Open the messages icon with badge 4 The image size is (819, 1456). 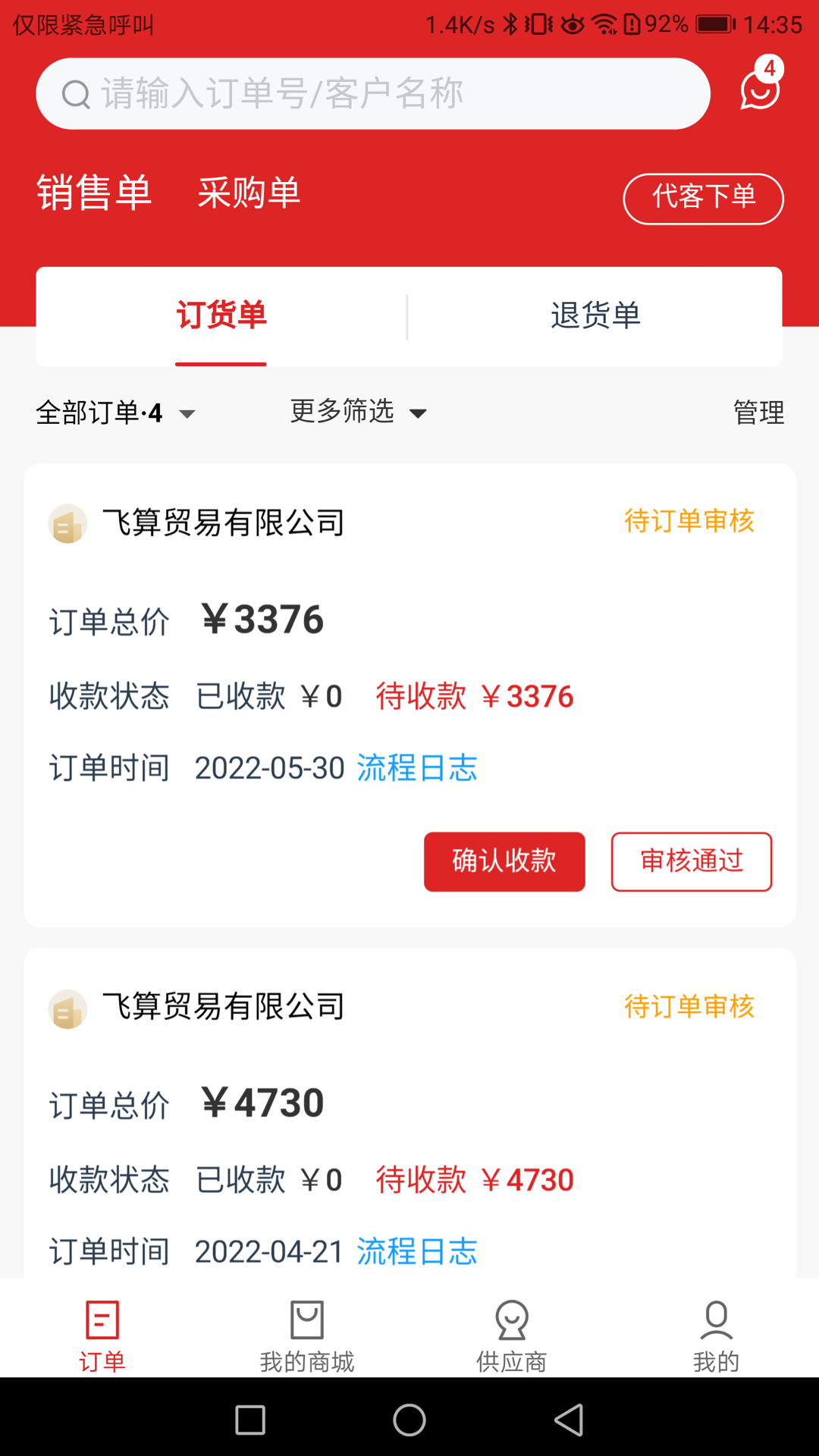[760, 90]
